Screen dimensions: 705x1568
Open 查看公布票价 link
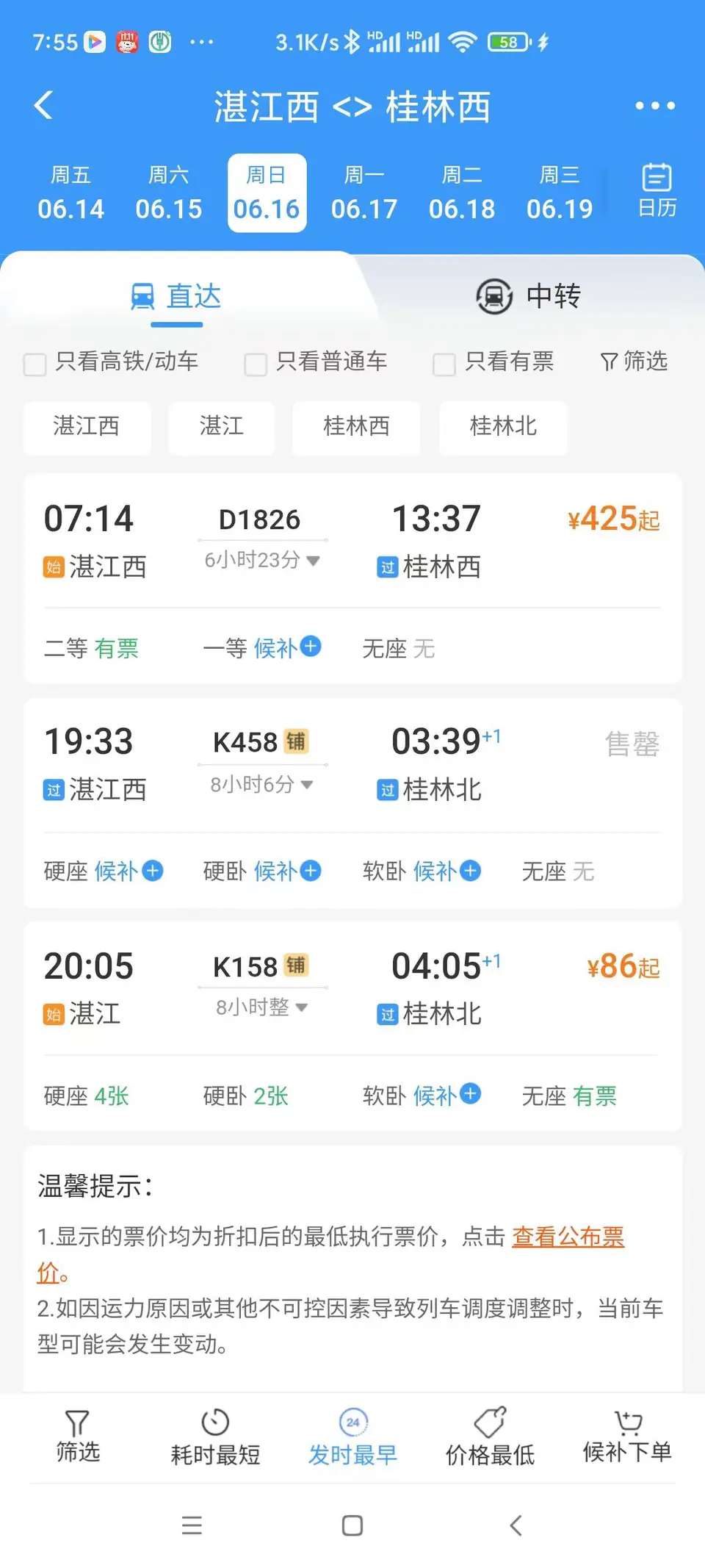click(567, 1237)
